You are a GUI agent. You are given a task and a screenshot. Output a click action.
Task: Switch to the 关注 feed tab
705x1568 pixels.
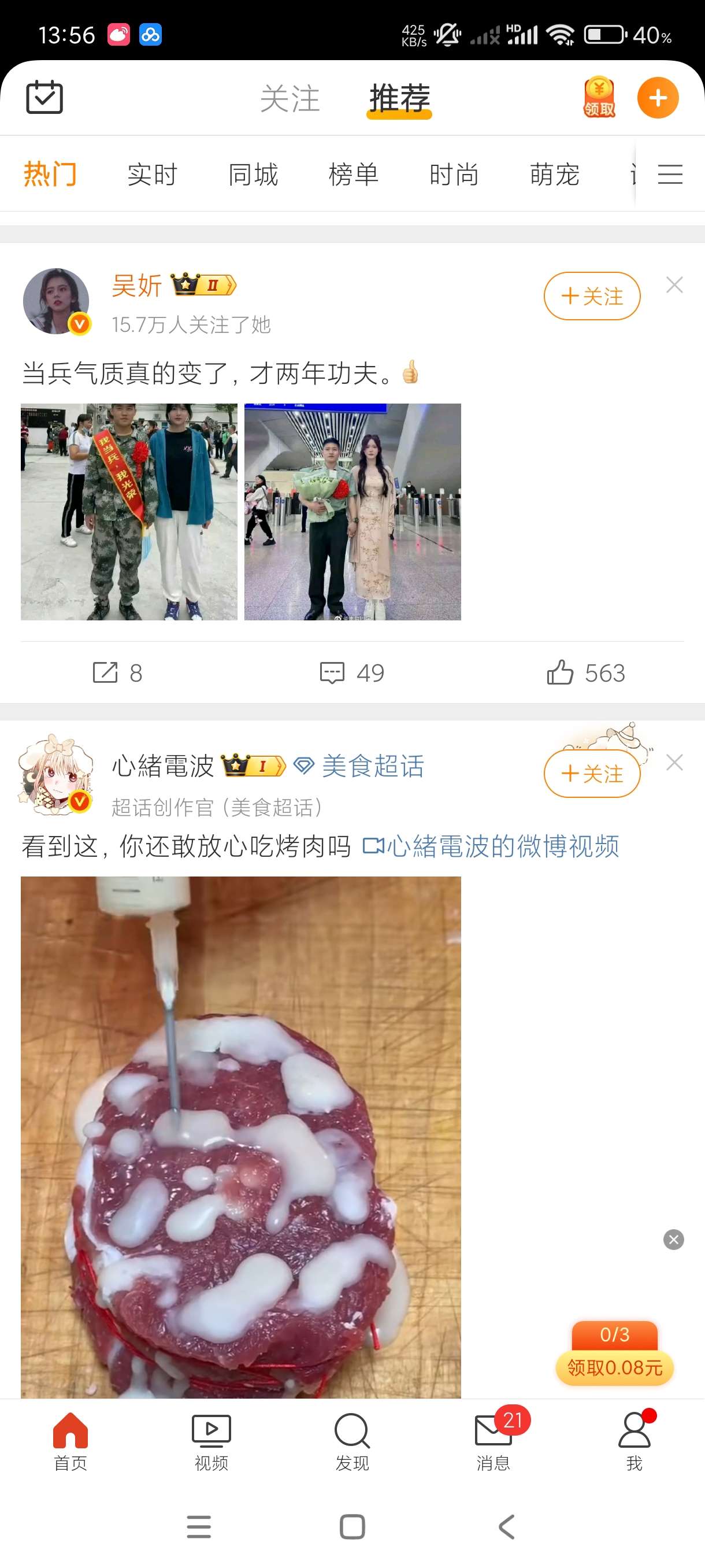(x=290, y=99)
